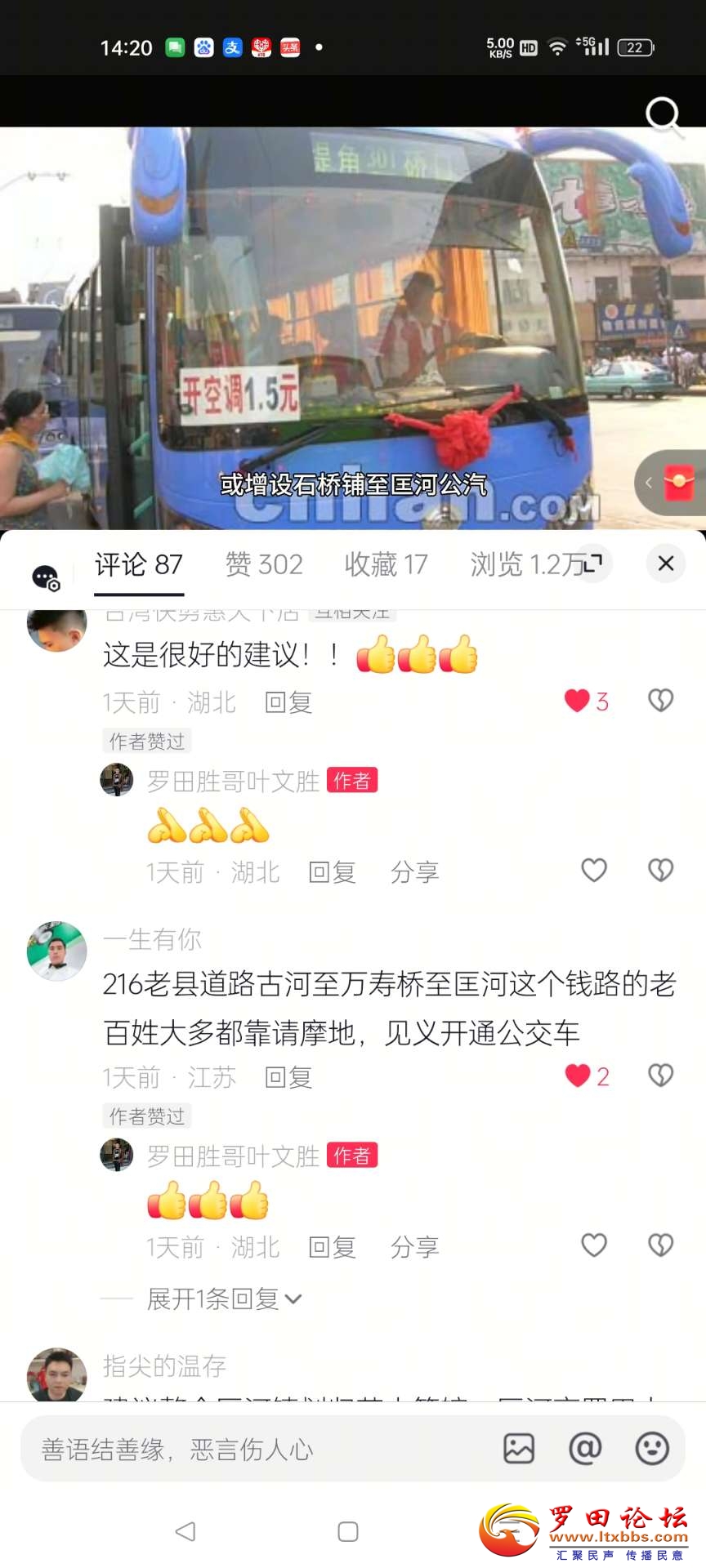Switch to the 浏览 1.2万 tab
Screen dimensions: 706x1568
pyautogui.click(x=525, y=564)
